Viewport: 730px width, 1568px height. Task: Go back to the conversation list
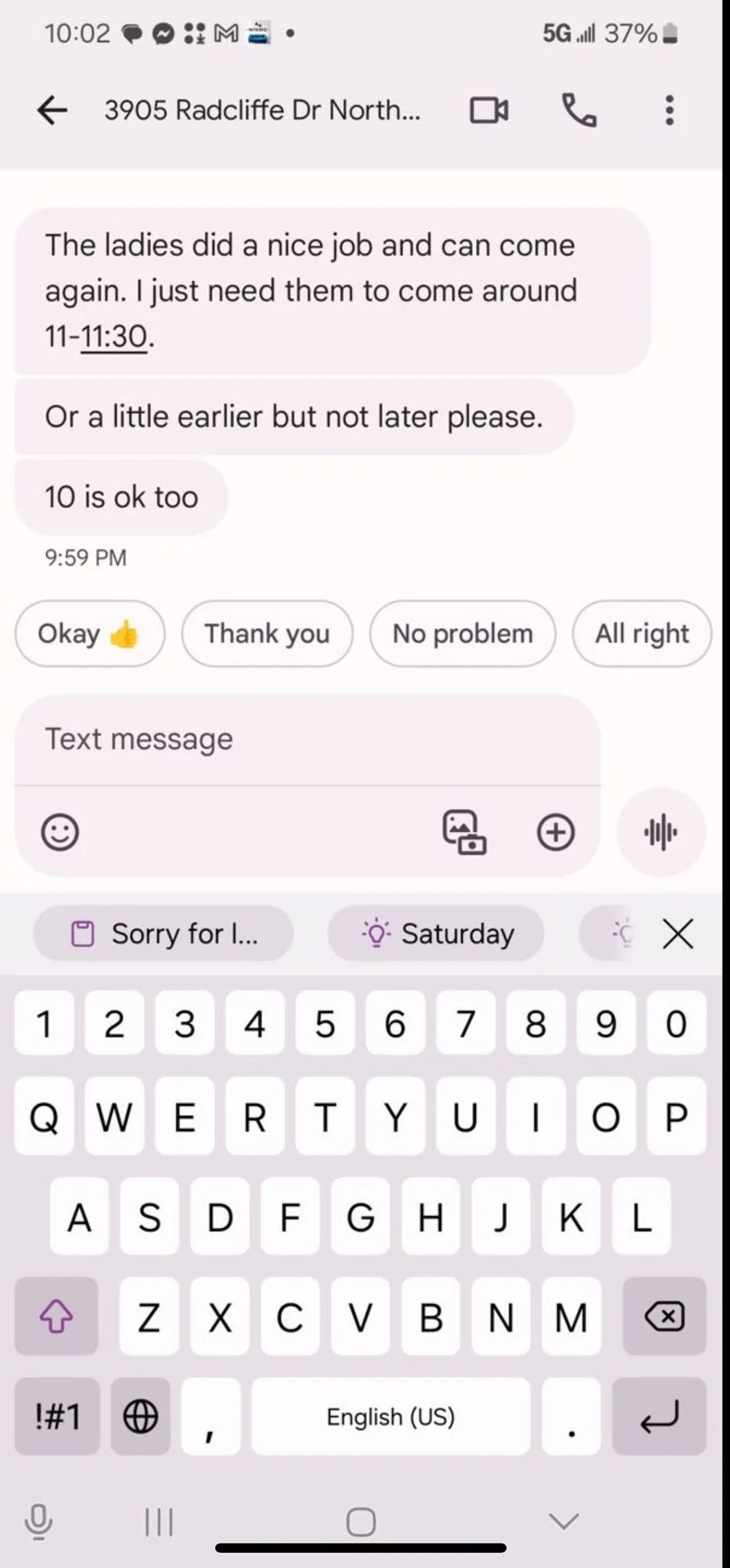(52, 110)
